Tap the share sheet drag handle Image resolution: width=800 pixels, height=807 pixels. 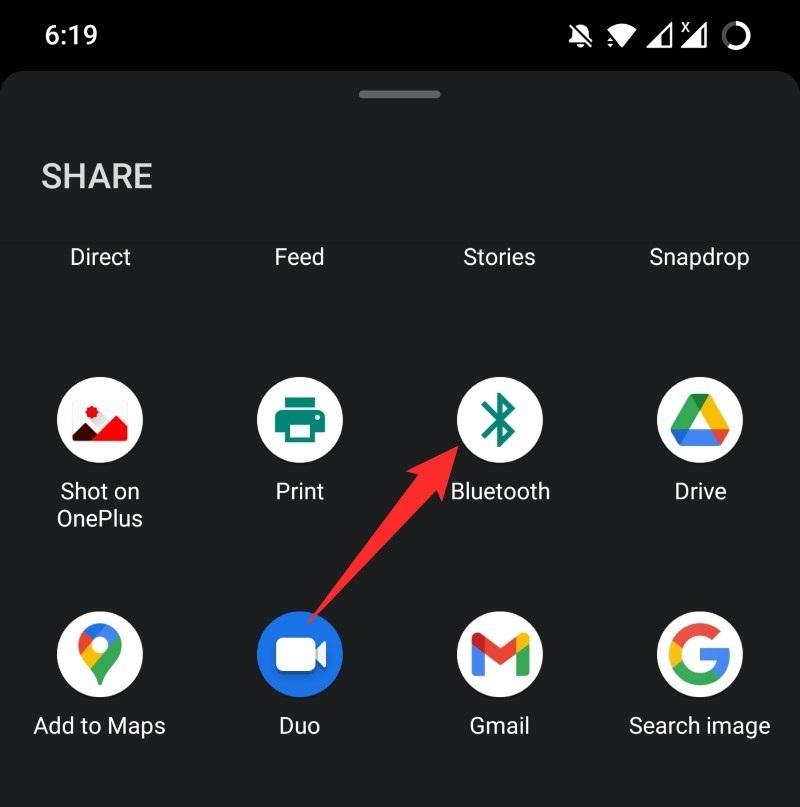[400, 94]
